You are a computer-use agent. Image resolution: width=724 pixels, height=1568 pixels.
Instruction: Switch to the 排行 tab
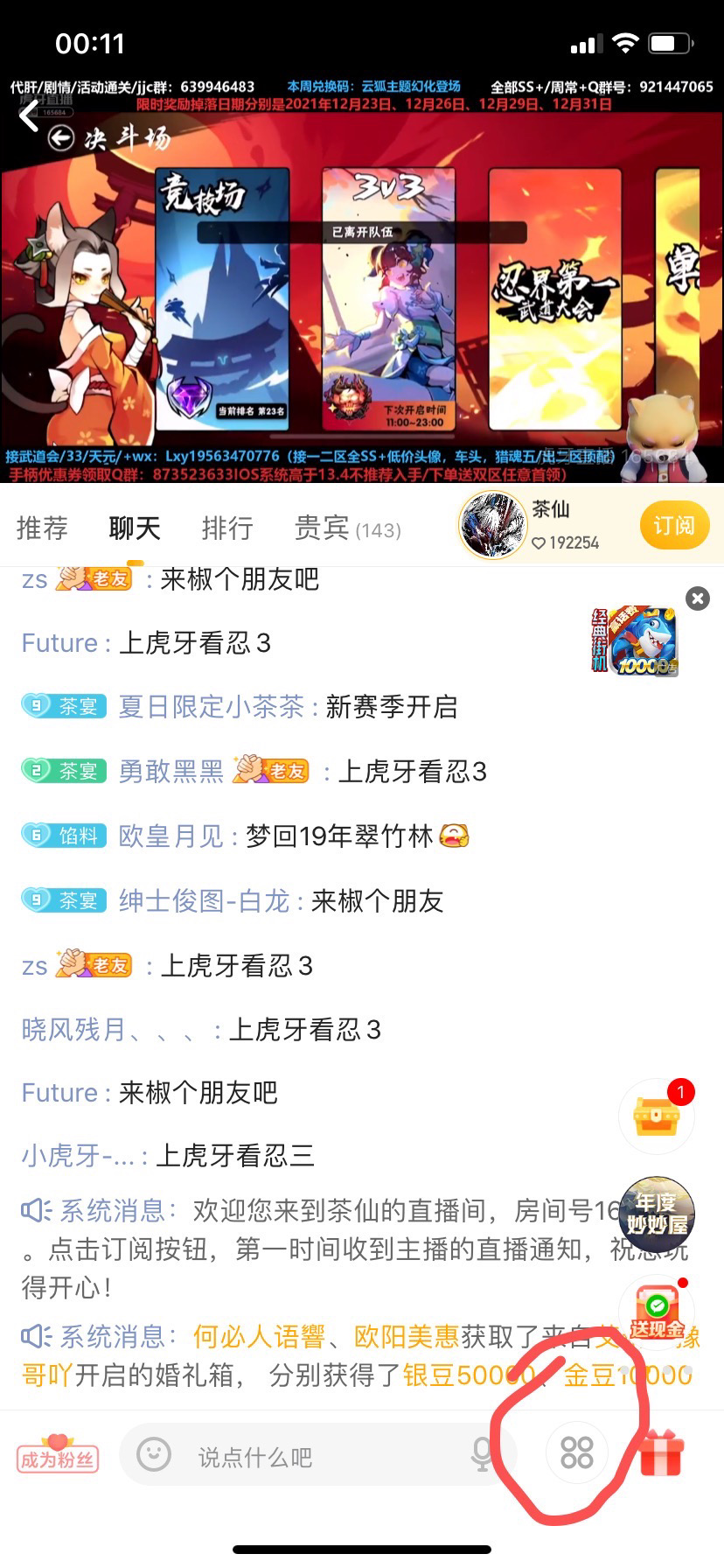click(227, 528)
